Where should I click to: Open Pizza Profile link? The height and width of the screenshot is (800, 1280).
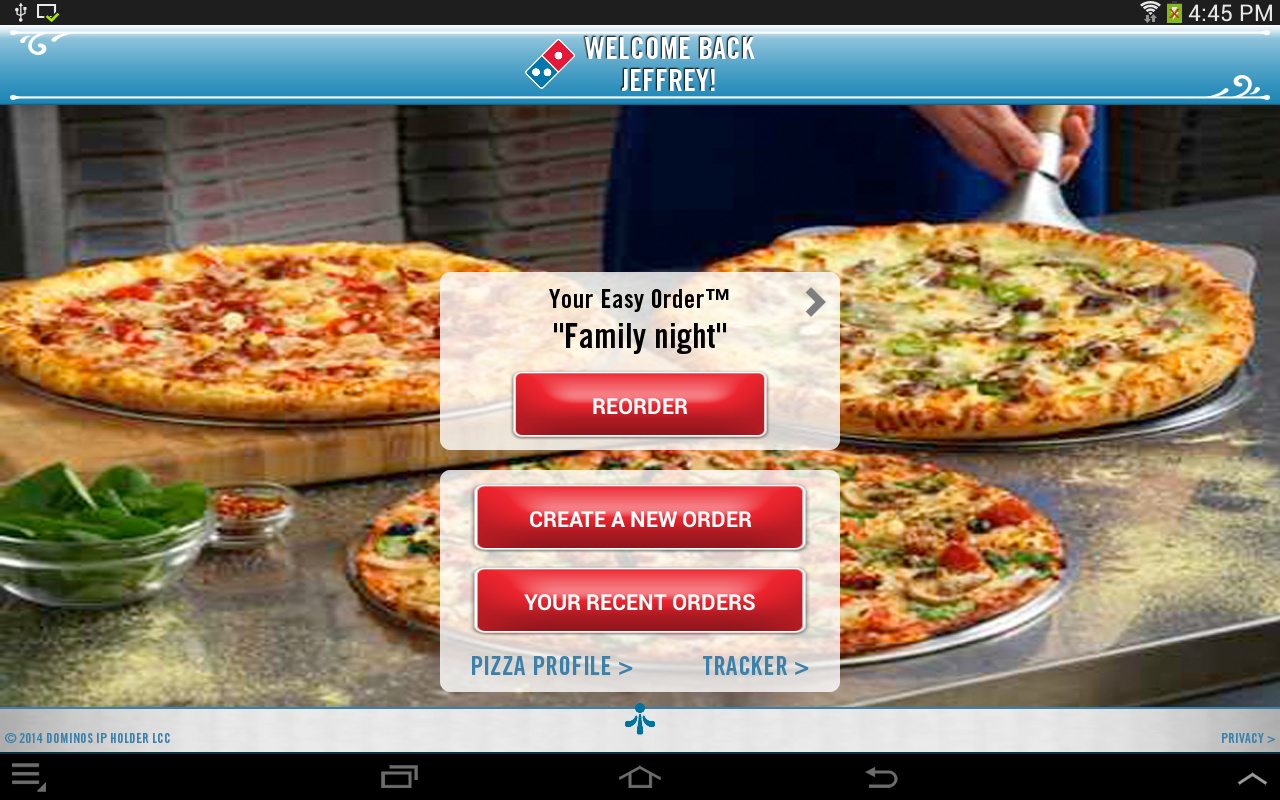(551, 666)
